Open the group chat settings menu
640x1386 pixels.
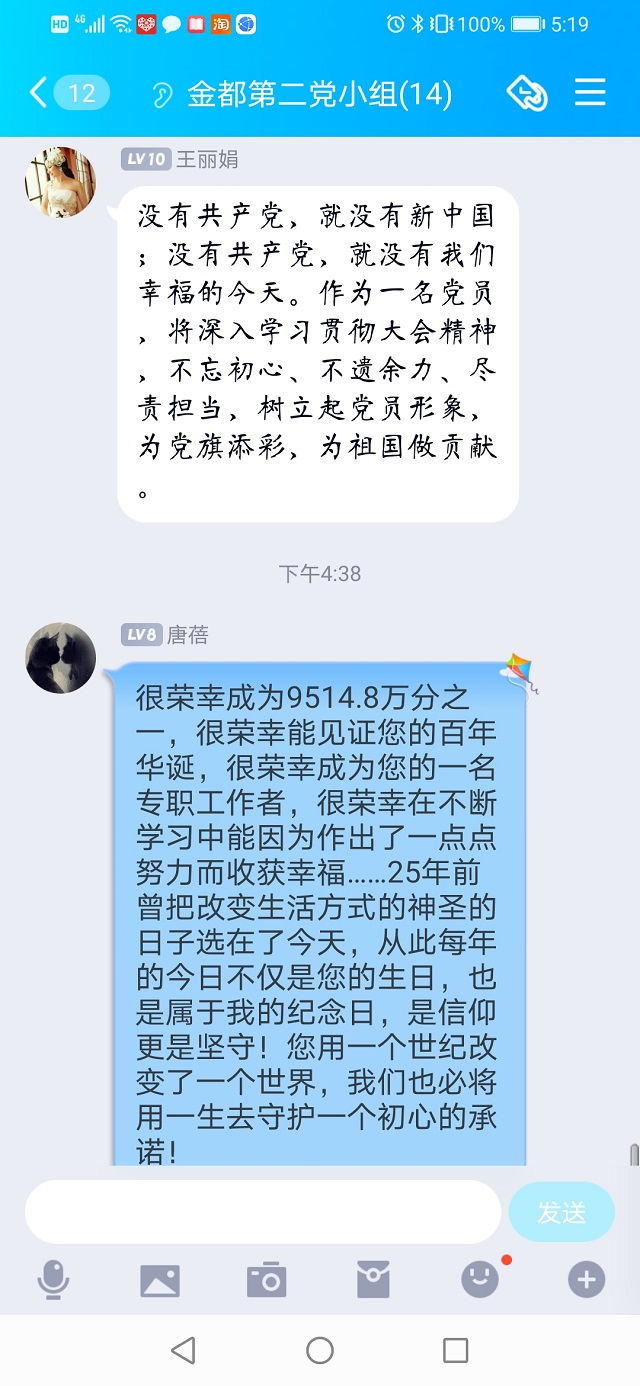[590, 94]
